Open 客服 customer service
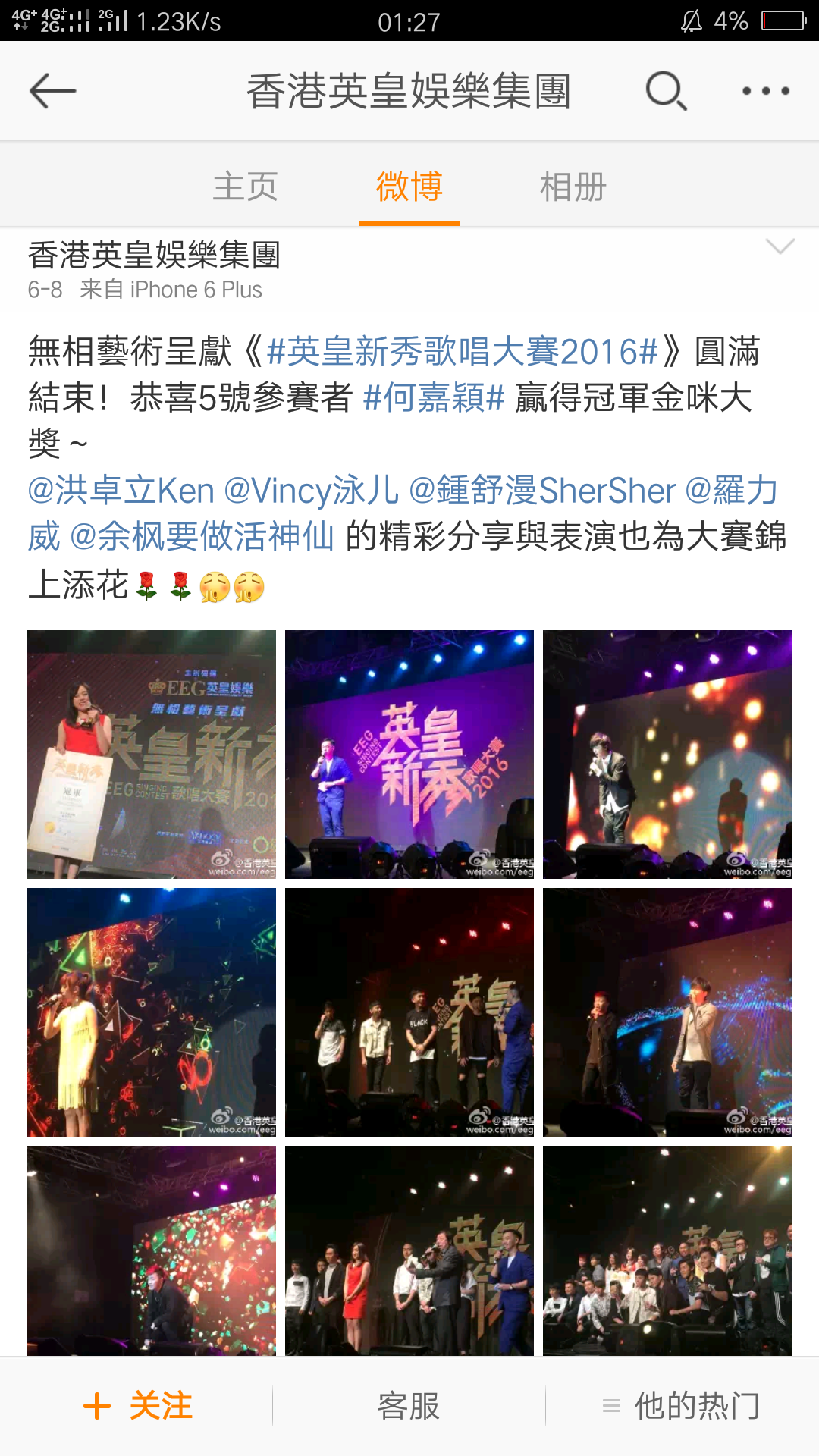 409,1406
